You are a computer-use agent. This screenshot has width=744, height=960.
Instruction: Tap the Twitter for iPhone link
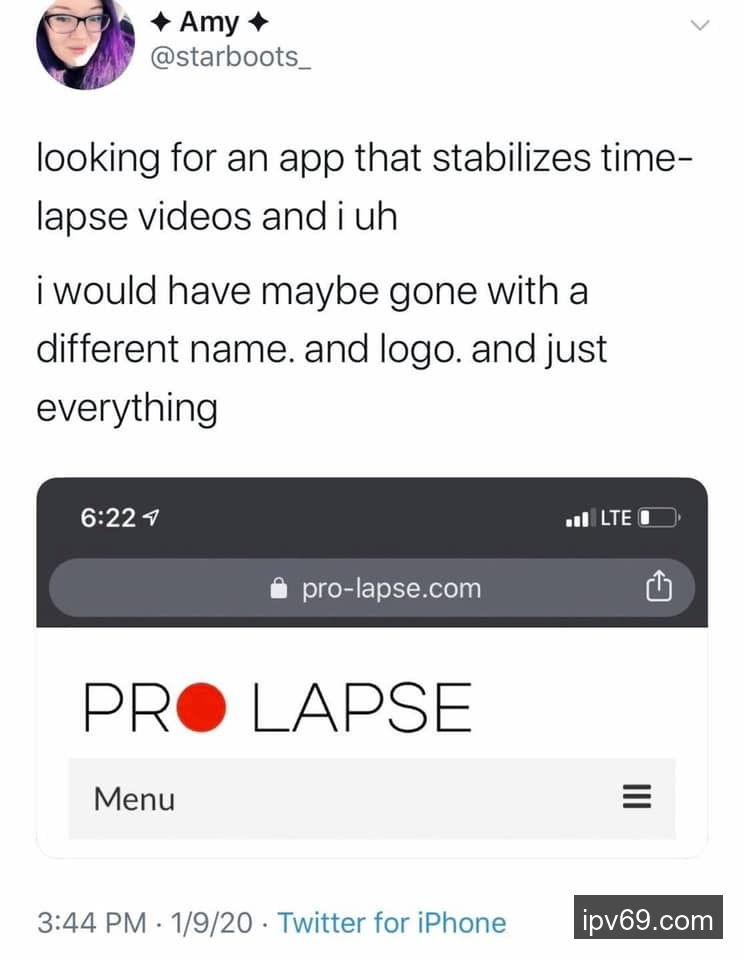(391, 922)
